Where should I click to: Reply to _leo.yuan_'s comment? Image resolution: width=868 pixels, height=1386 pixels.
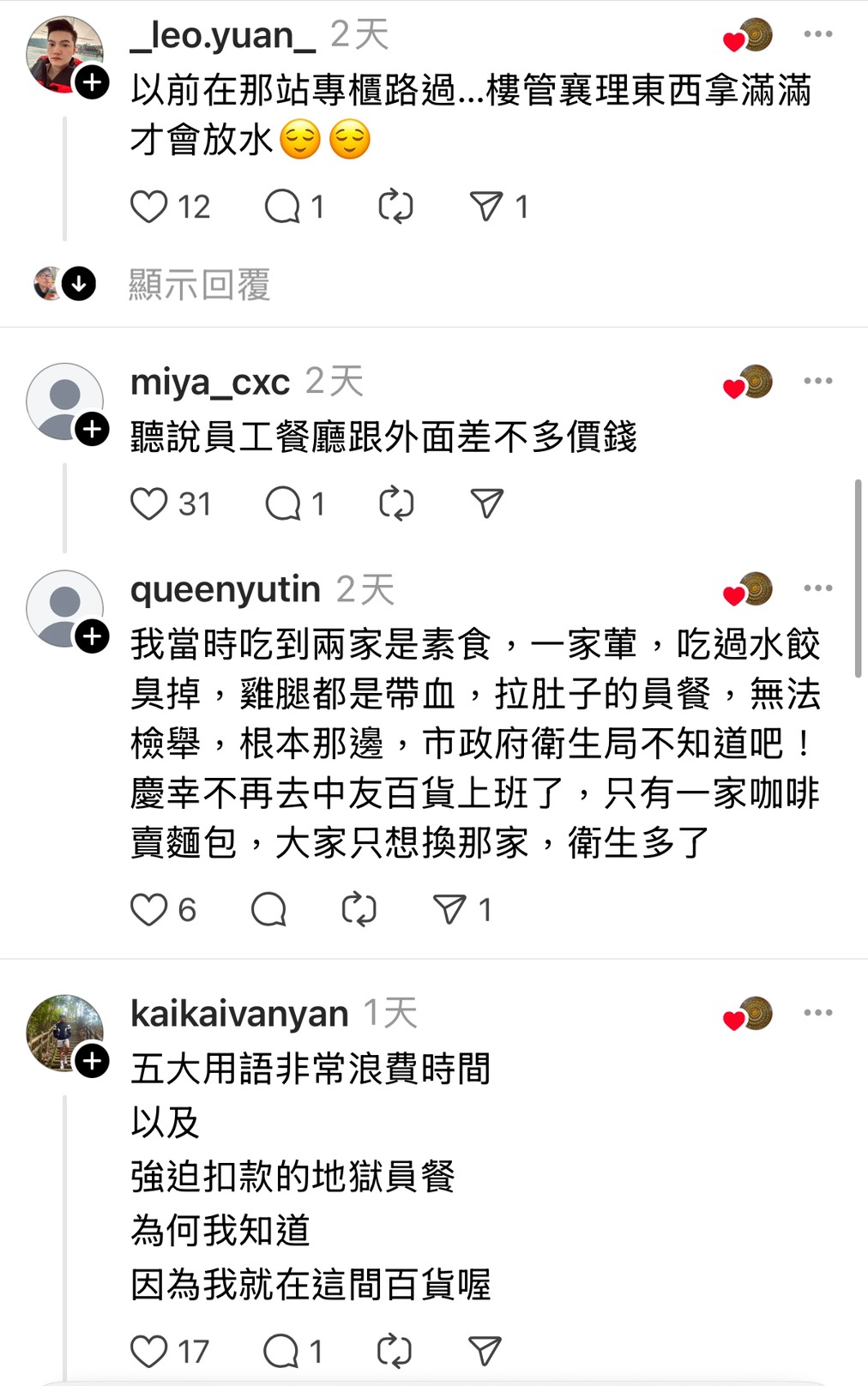282,207
